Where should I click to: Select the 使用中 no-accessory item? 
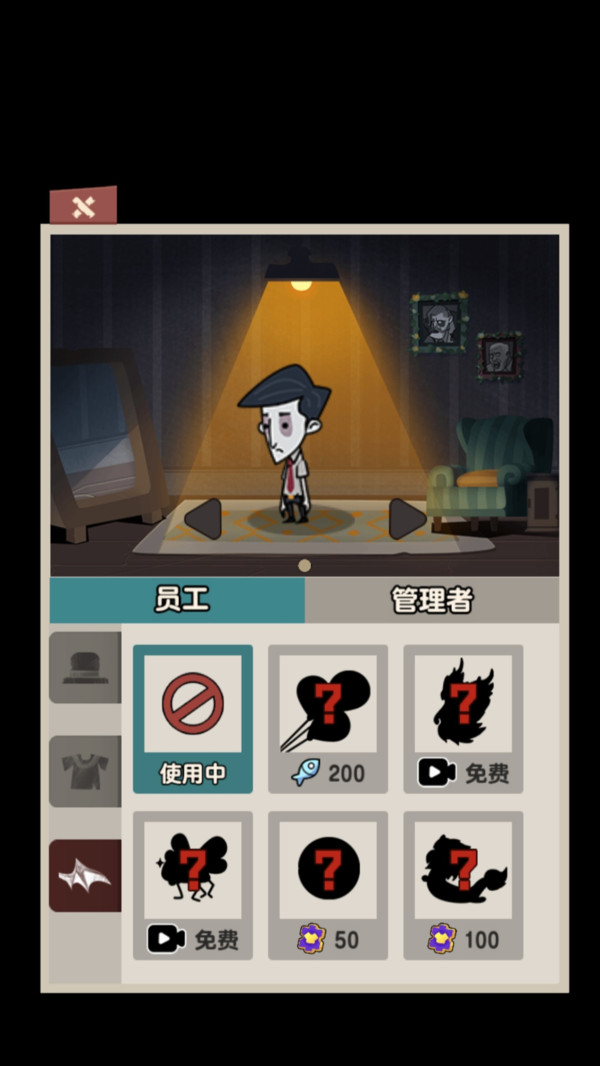(193, 719)
